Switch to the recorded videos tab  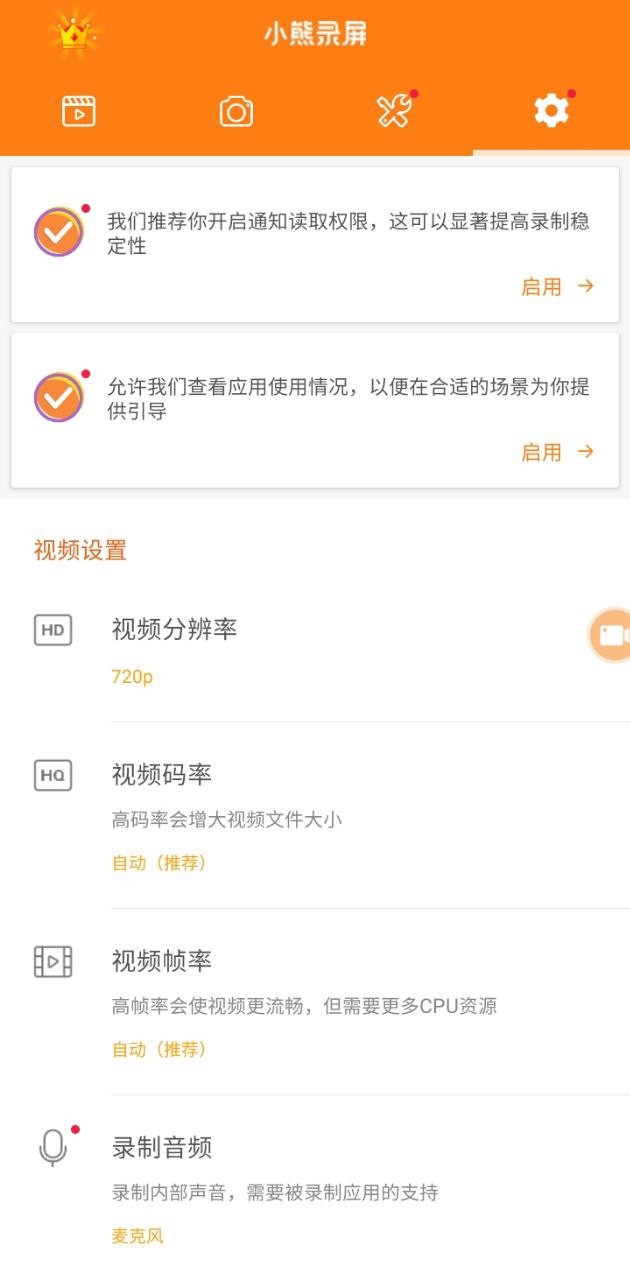(79, 111)
